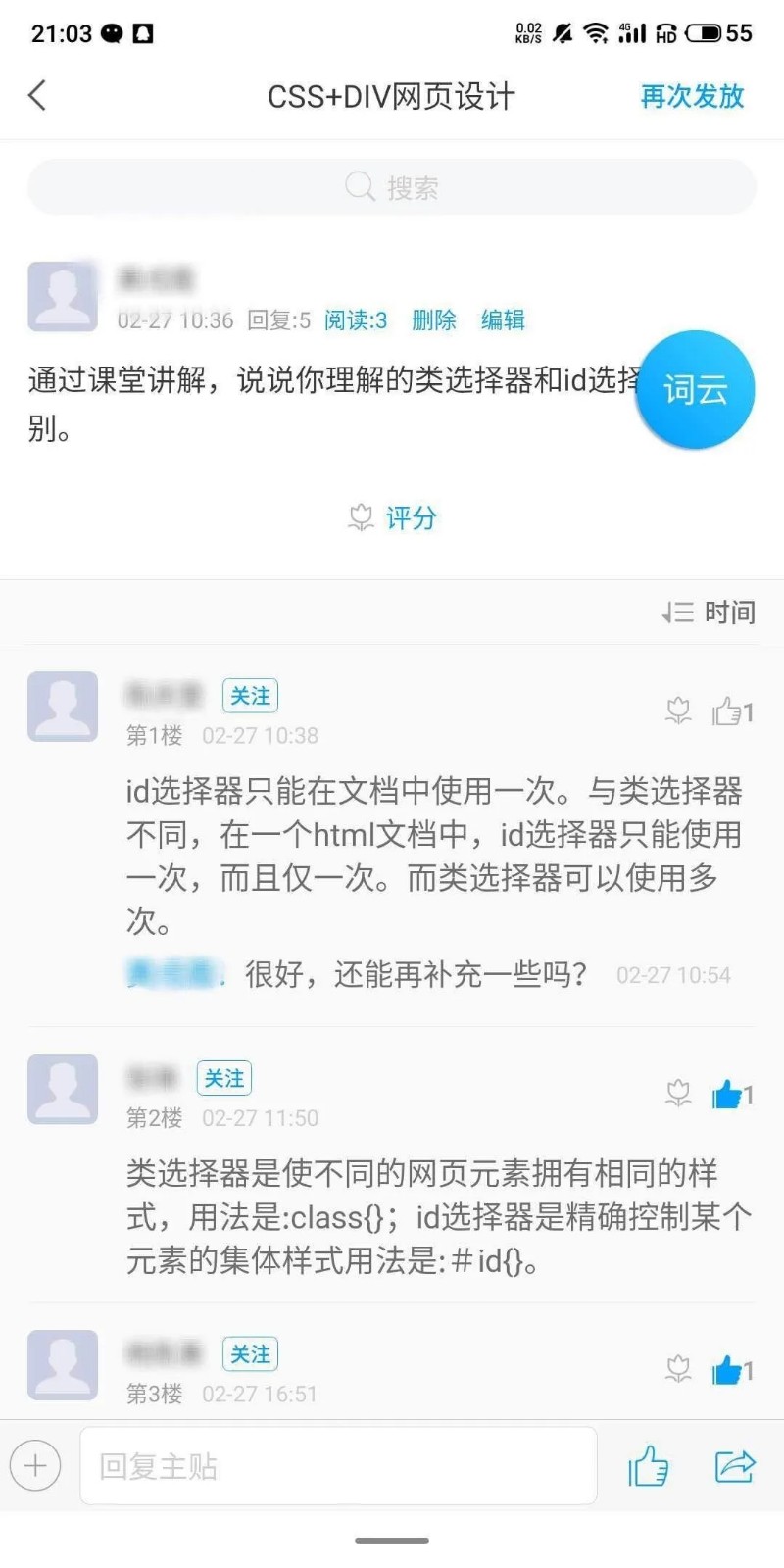The image size is (784, 1568).
Task: Tap 编辑 to edit the topic
Action: pyautogui.click(x=503, y=320)
